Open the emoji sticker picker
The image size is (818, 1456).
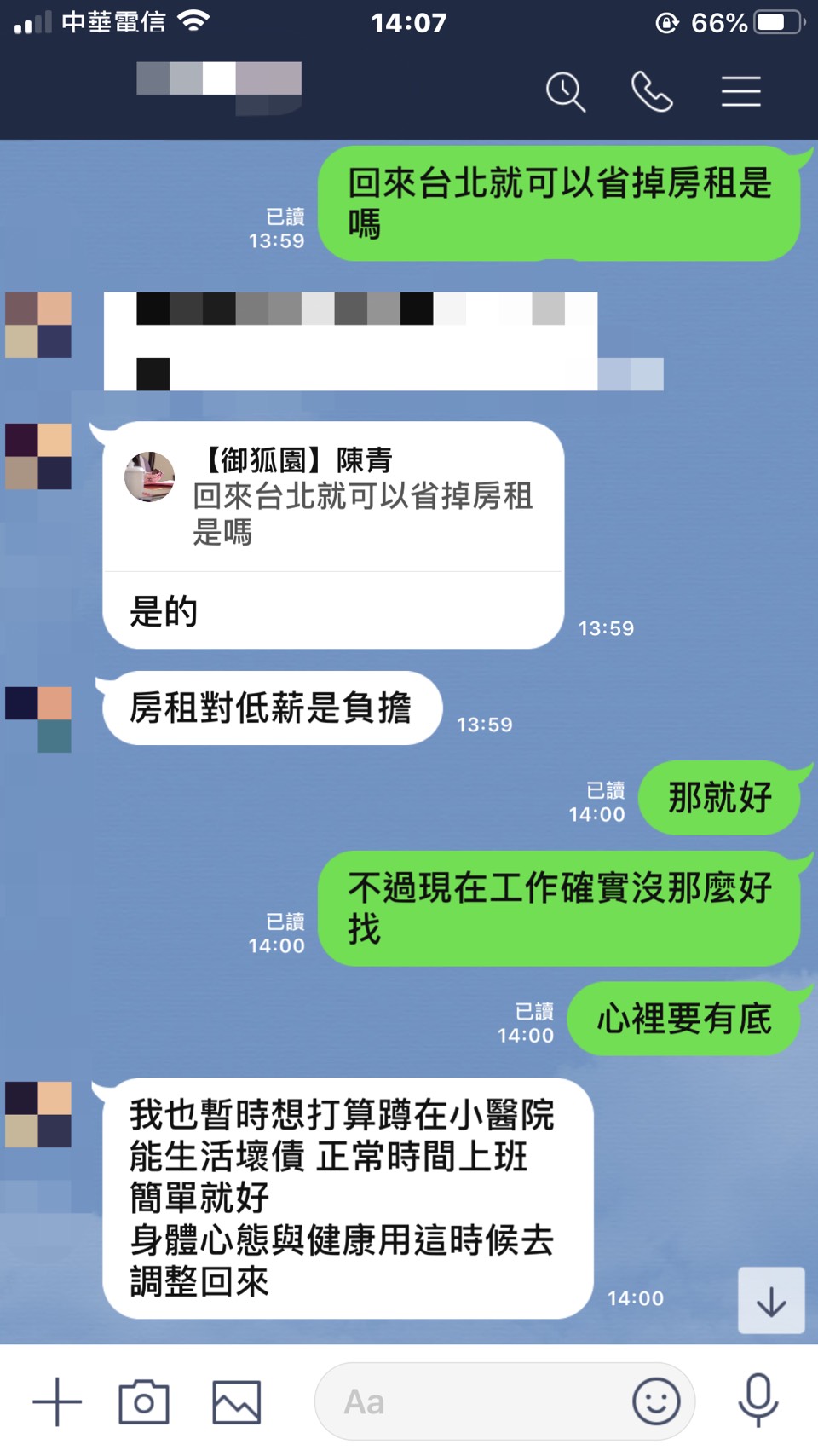click(656, 1401)
